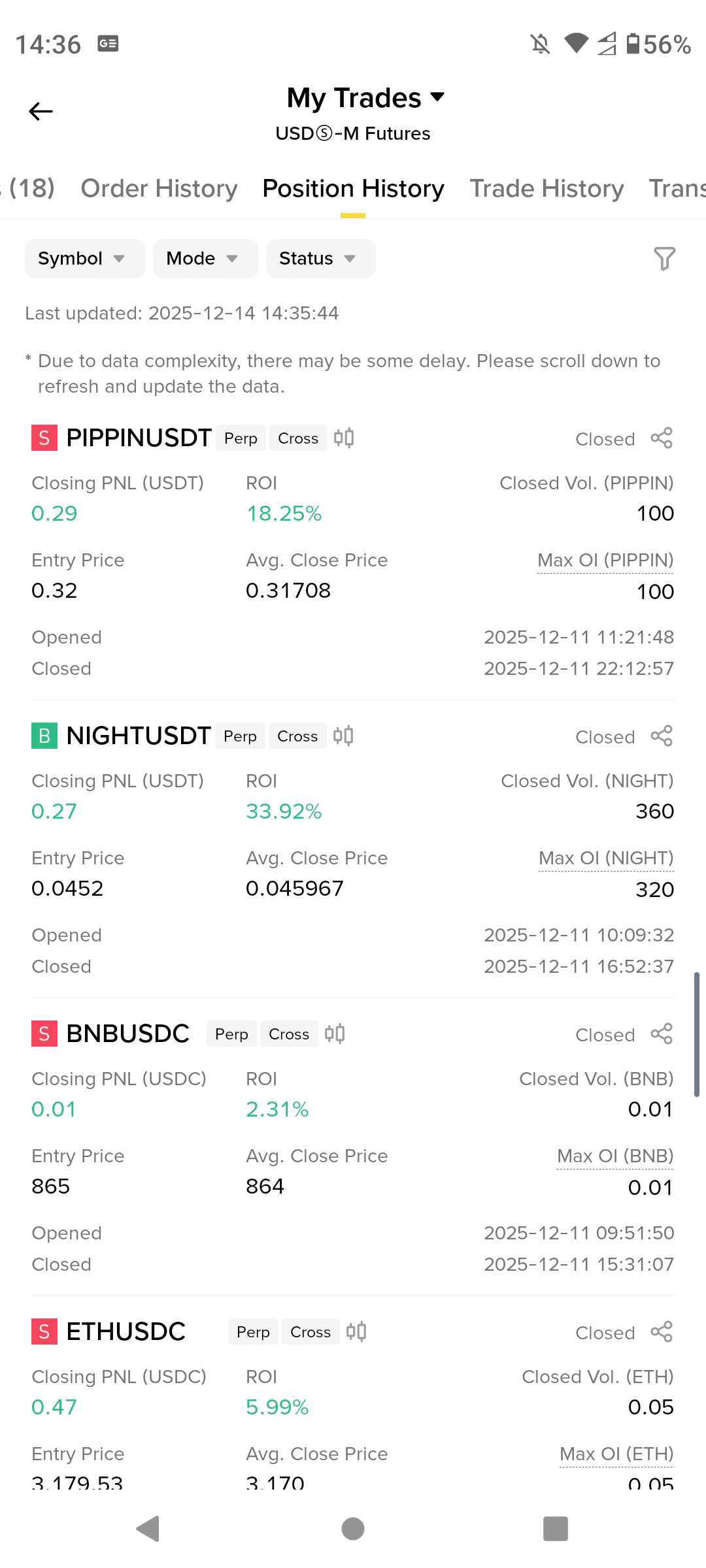Image resolution: width=706 pixels, height=1568 pixels.
Task: Switch to the Order History tab
Action: pos(159,189)
